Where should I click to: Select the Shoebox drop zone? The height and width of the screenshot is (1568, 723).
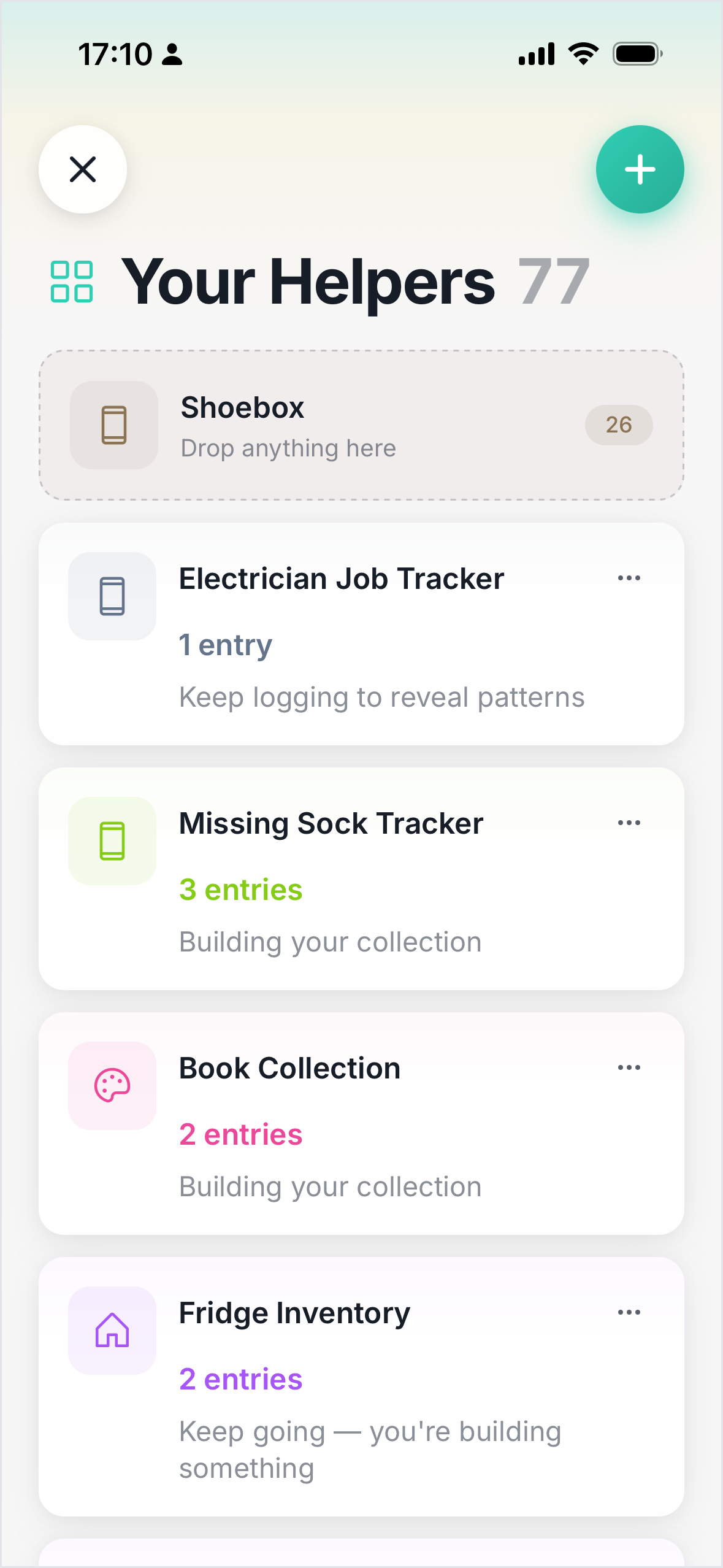coord(361,425)
